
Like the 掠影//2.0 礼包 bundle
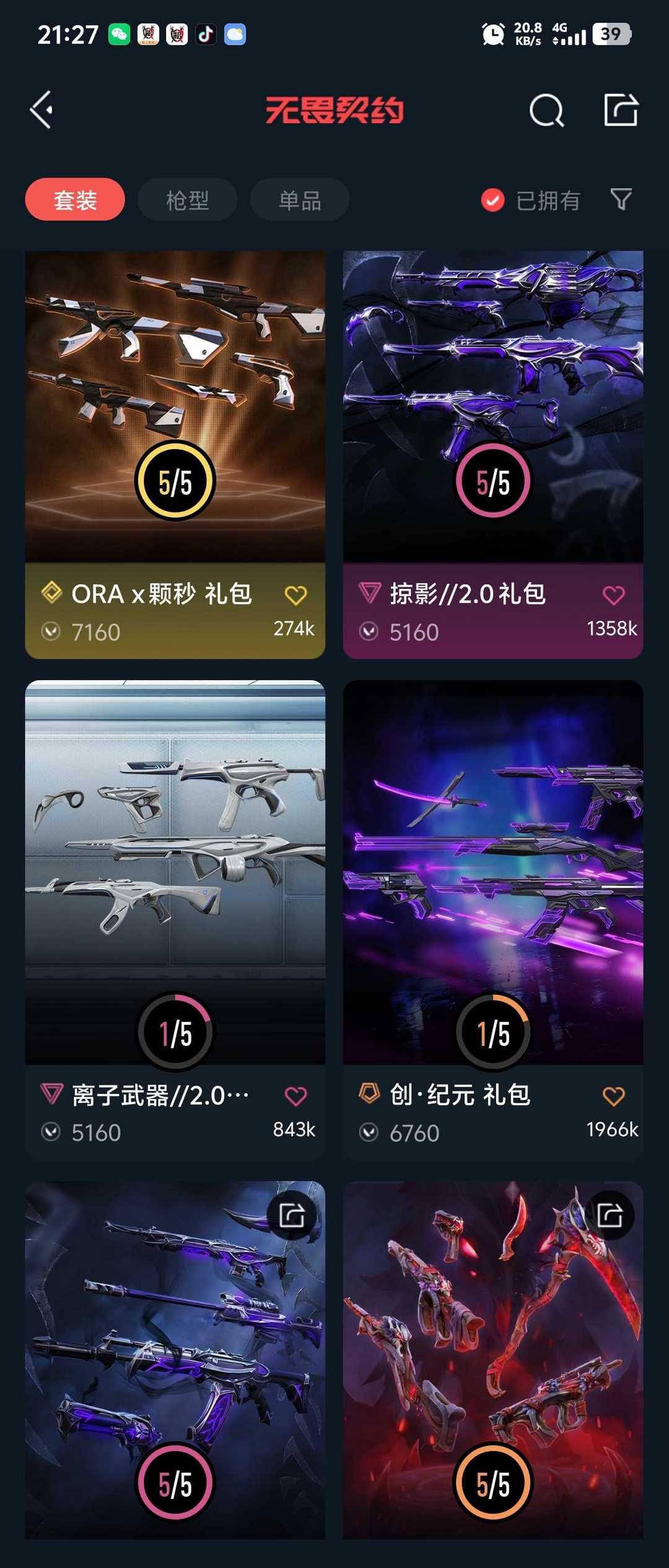click(613, 596)
